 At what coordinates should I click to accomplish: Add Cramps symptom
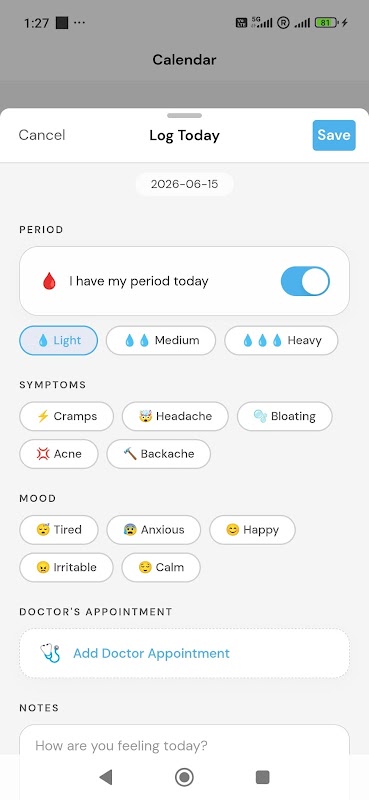click(66, 416)
